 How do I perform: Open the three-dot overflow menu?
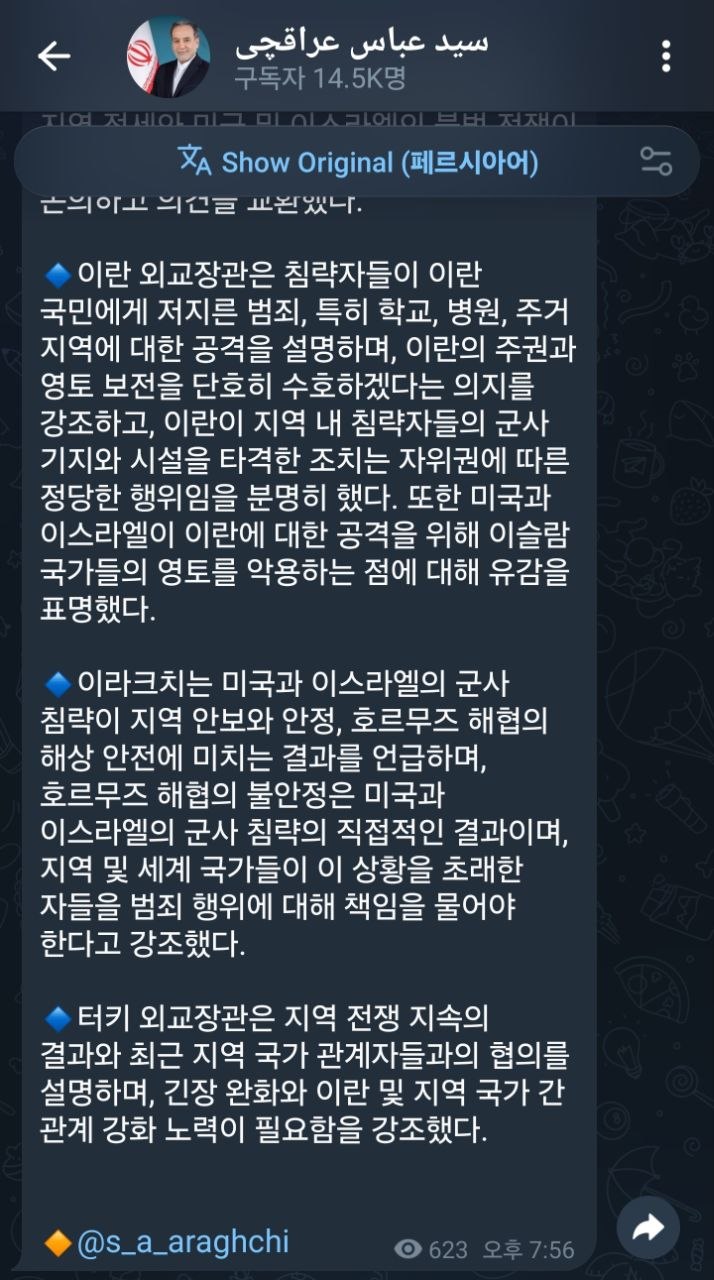pos(667,56)
